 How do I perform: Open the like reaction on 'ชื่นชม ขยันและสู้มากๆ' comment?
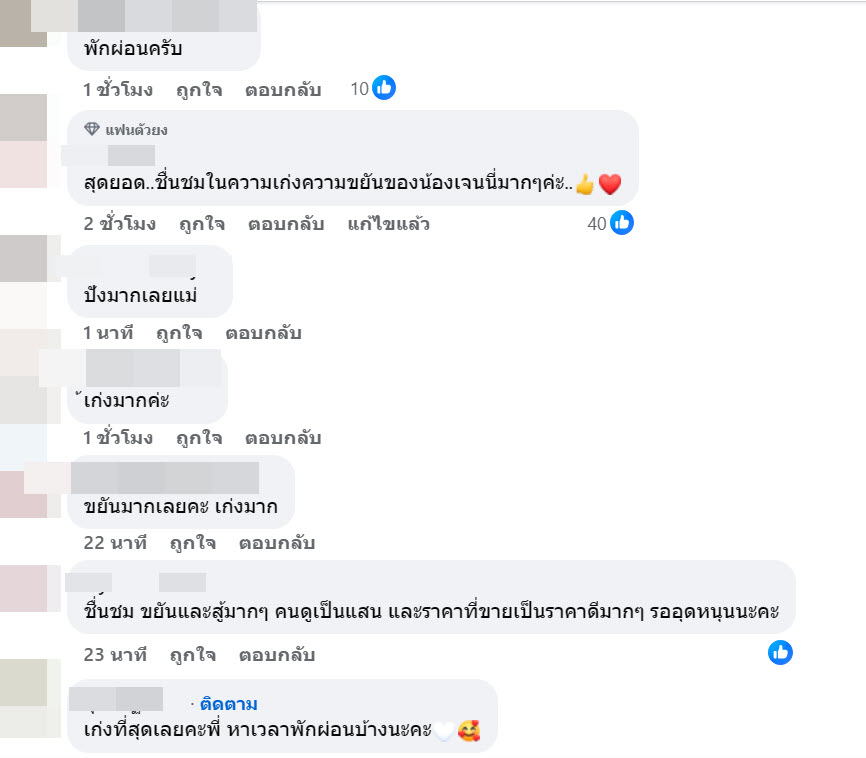780,653
